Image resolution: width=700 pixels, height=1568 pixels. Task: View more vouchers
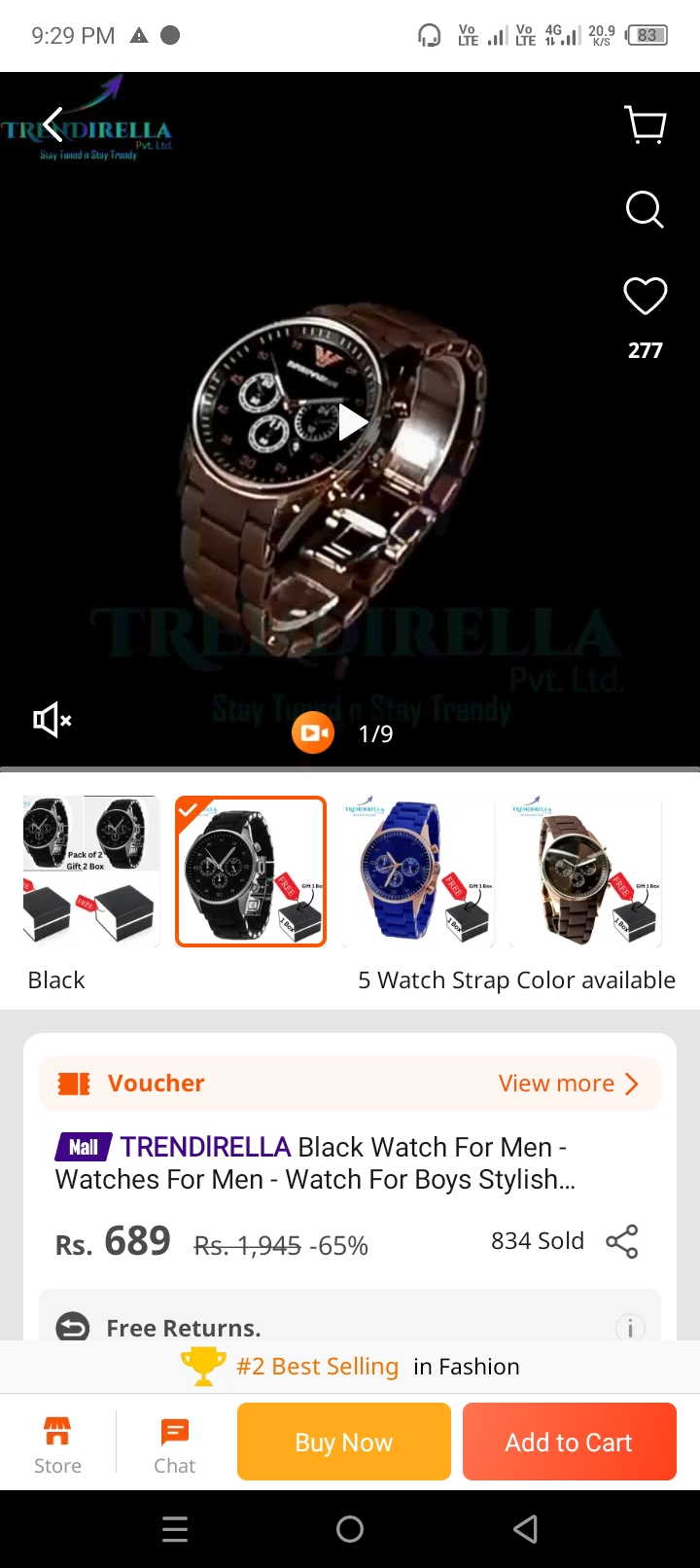[x=568, y=1084]
